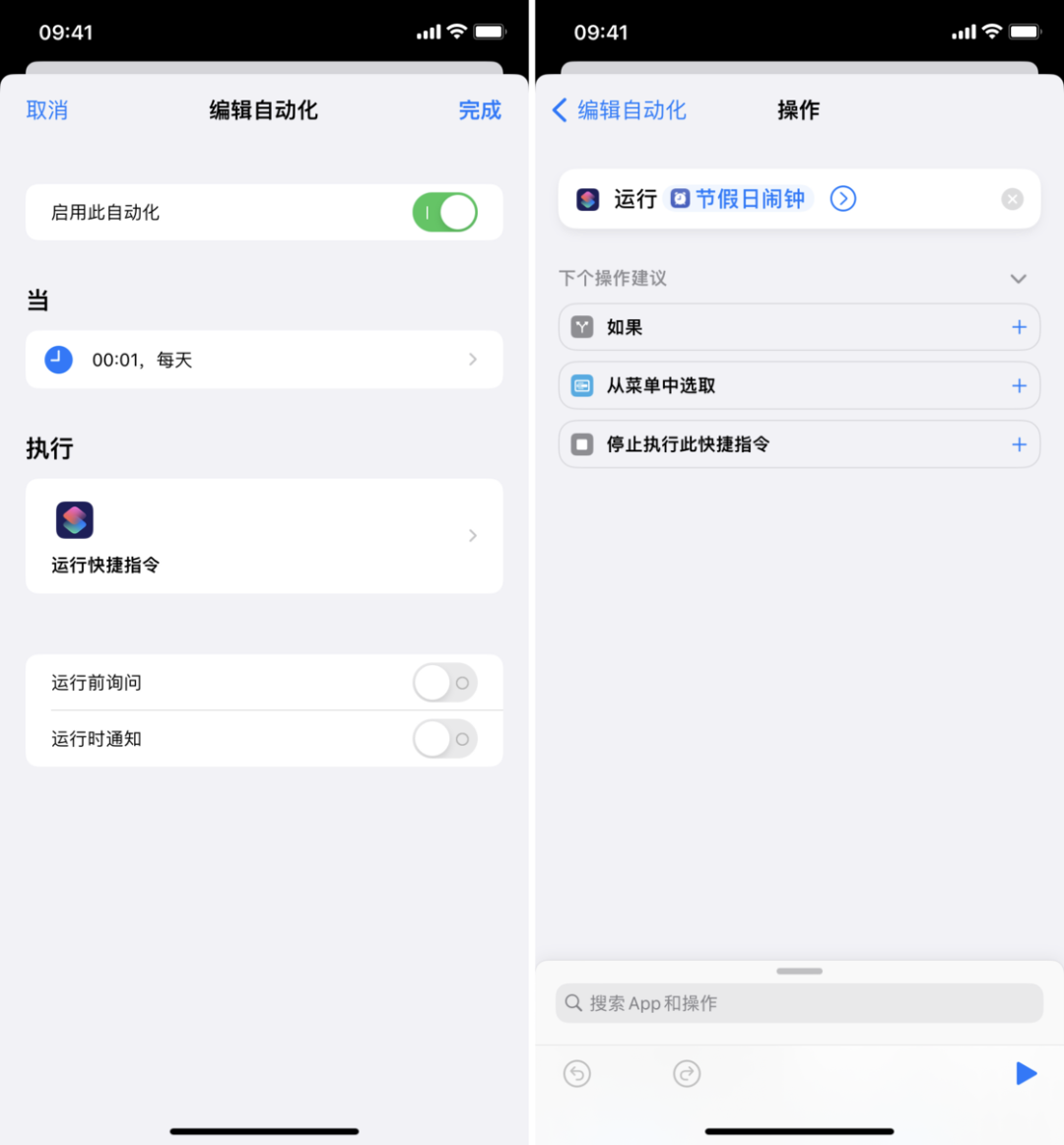Screen dimensions: 1064x1145
Task: Undo the last edit
Action: click(577, 1073)
